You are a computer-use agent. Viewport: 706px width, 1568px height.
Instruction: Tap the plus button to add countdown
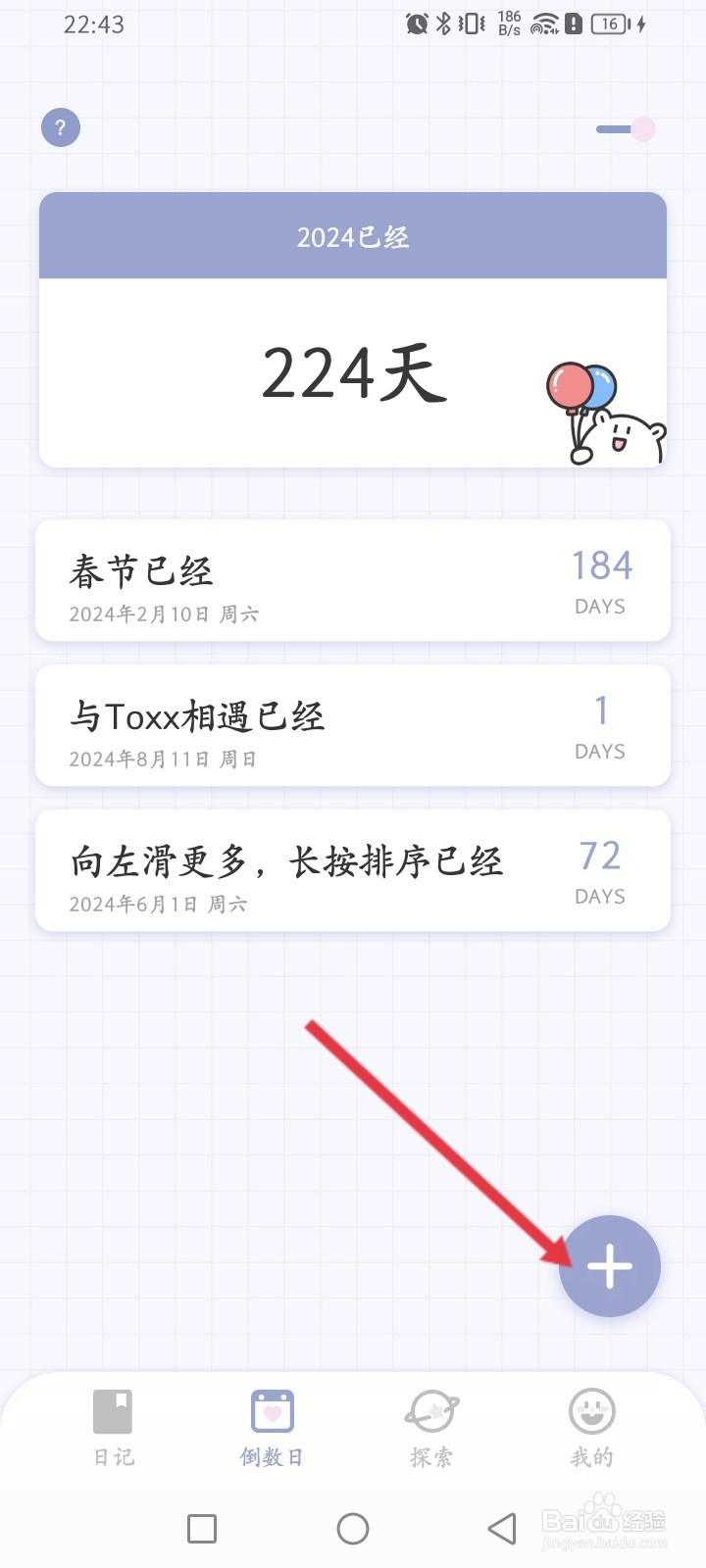(610, 1266)
